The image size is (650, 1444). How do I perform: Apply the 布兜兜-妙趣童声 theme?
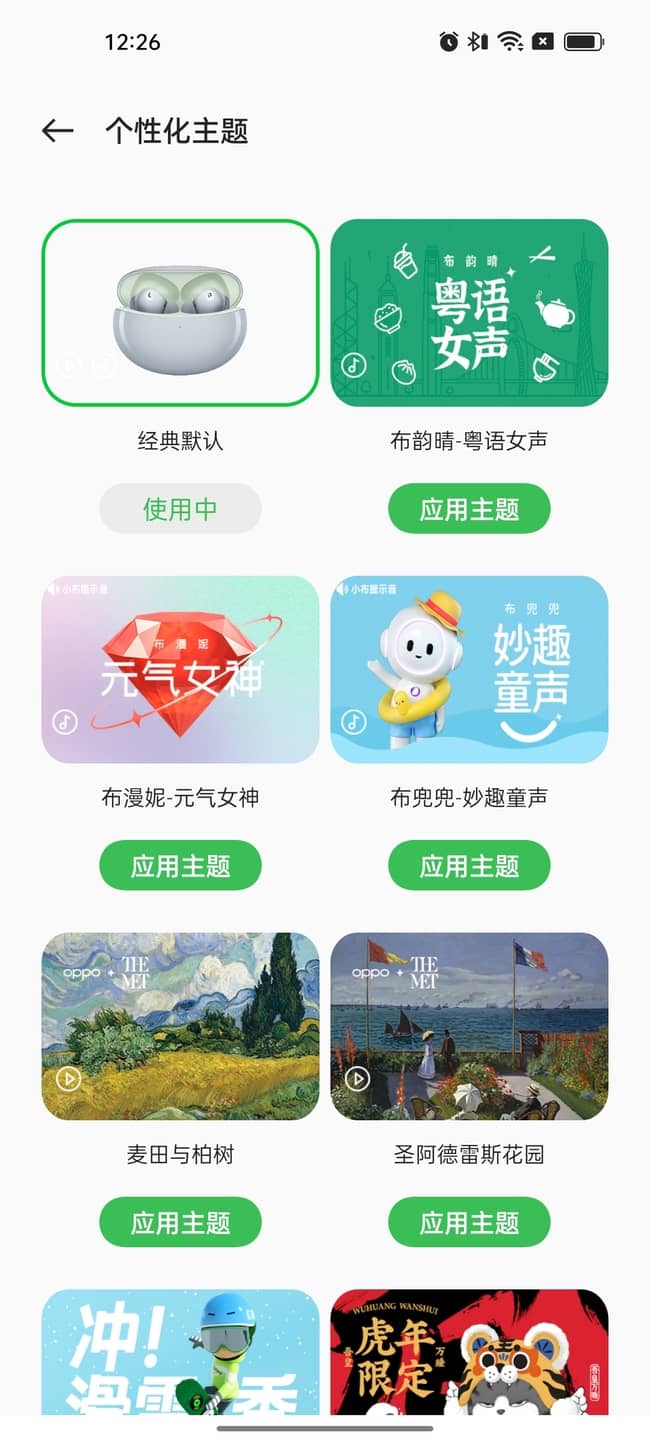[x=469, y=866]
